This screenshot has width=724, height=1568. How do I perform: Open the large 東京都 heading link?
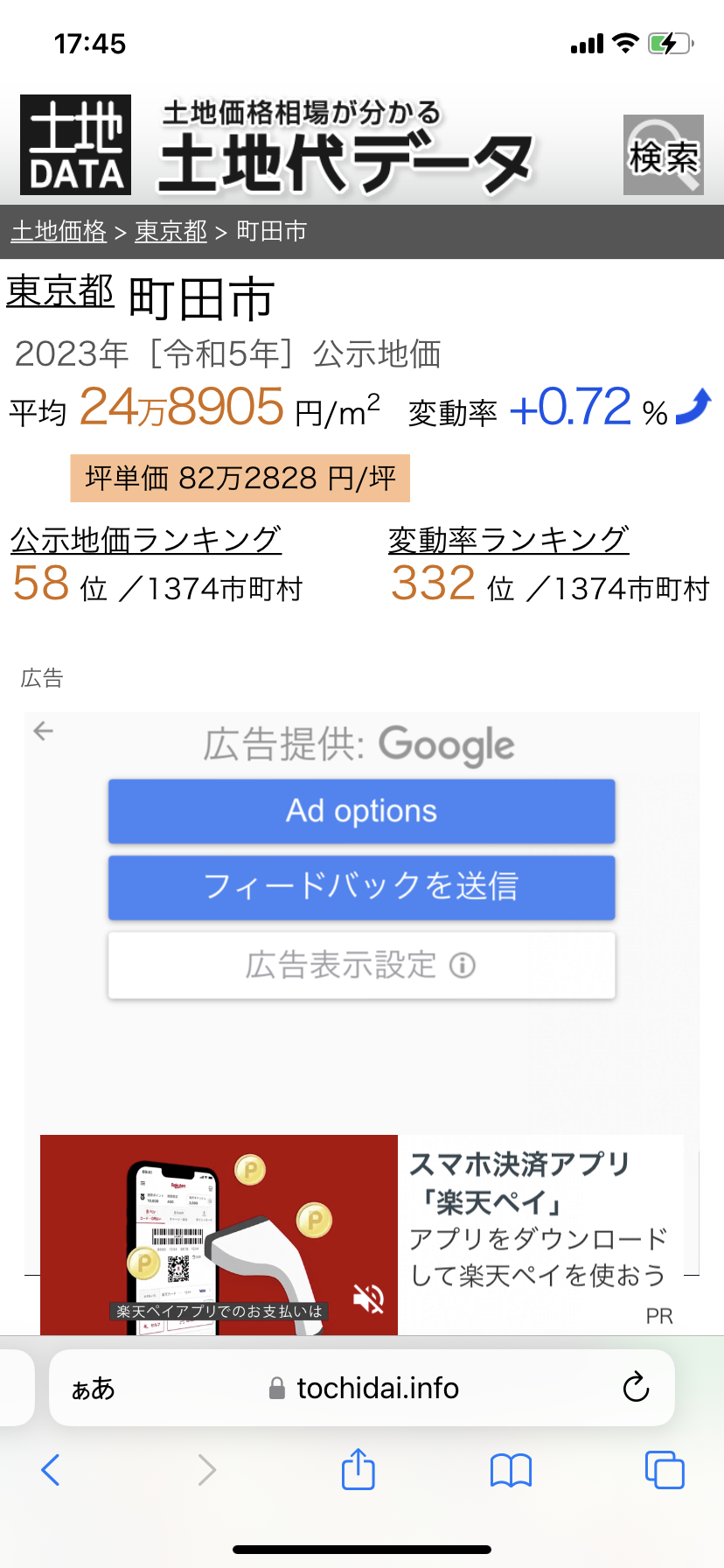[x=60, y=292]
